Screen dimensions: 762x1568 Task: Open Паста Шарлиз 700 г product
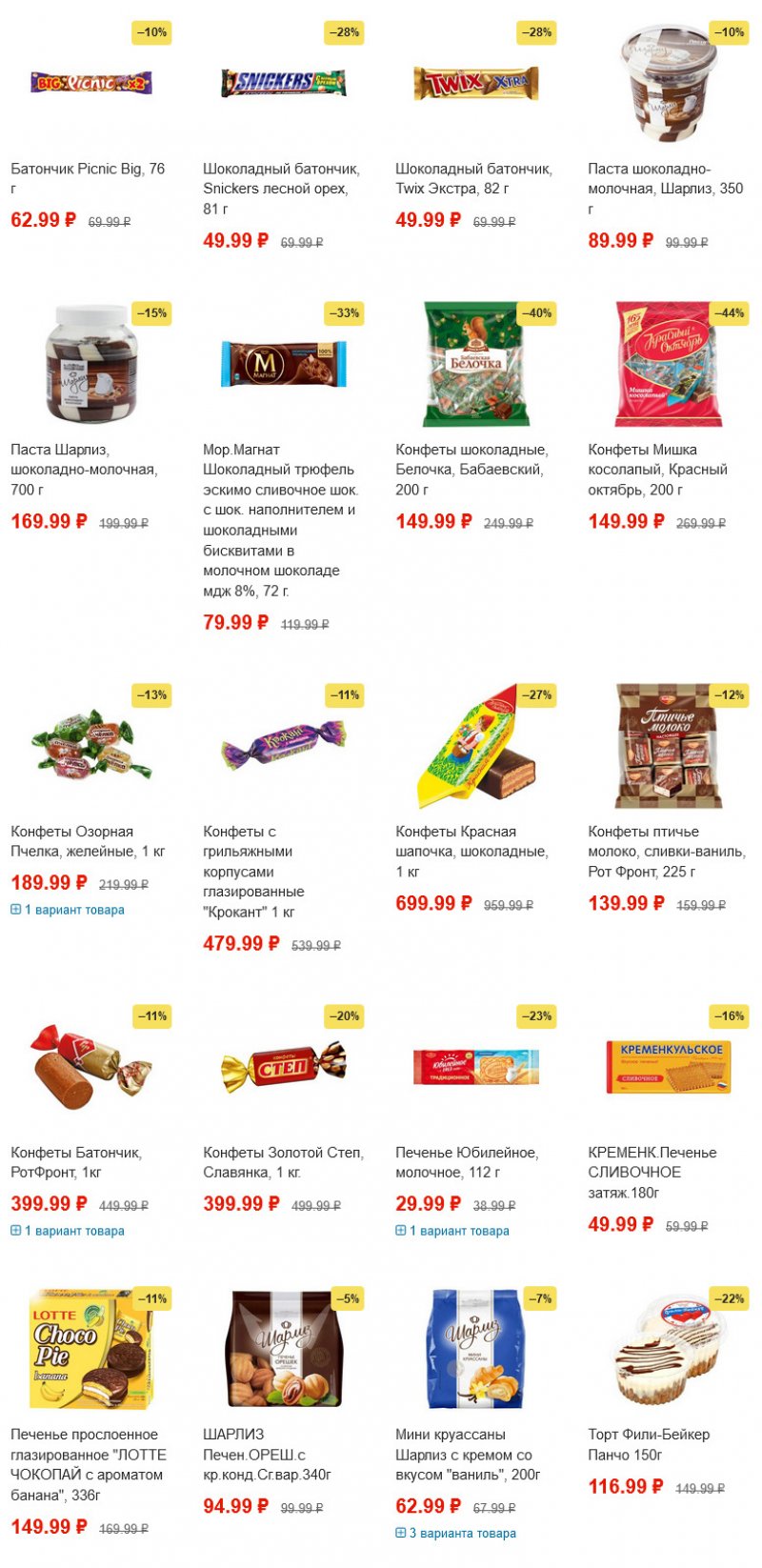(x=84, y=470)
